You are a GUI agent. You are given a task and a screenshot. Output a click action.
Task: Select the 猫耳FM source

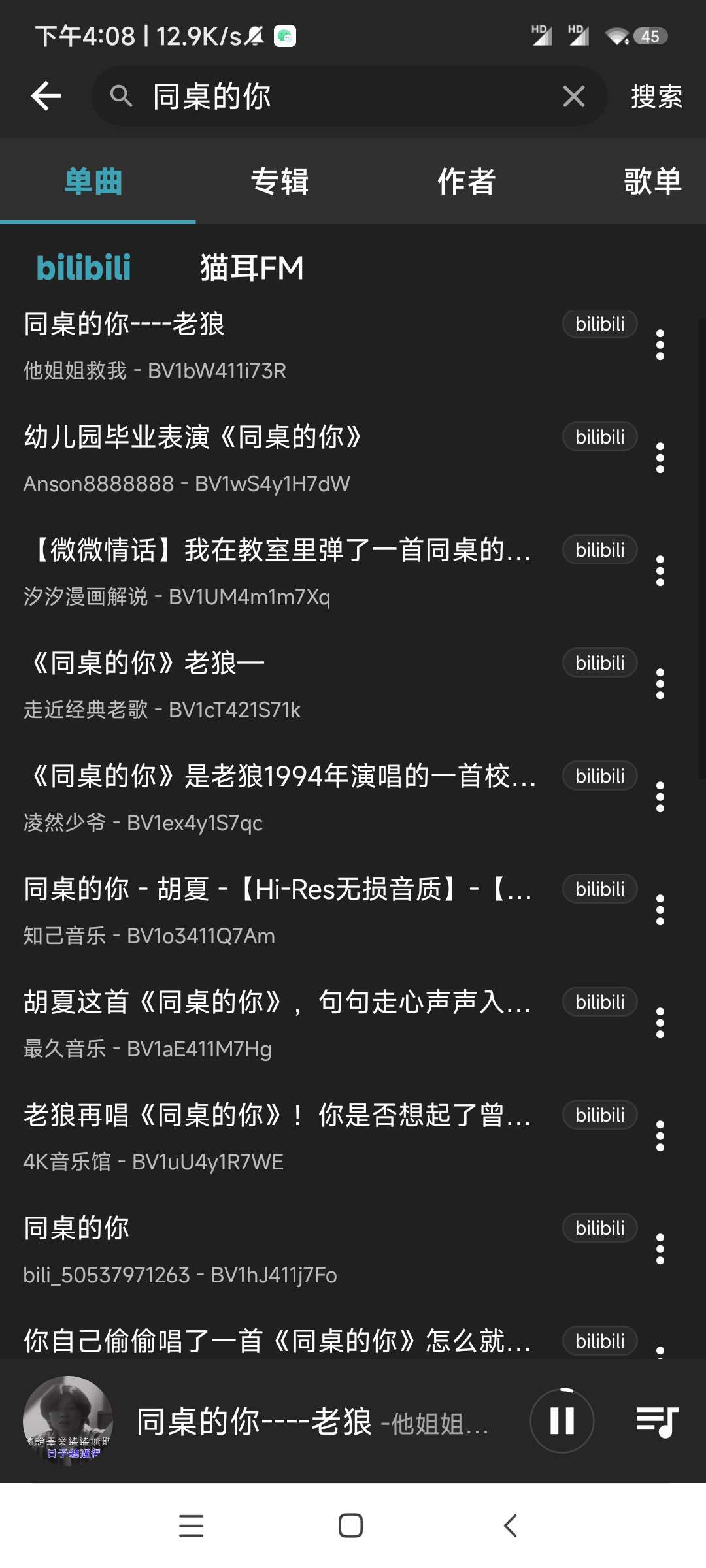(x=252, y=268)
